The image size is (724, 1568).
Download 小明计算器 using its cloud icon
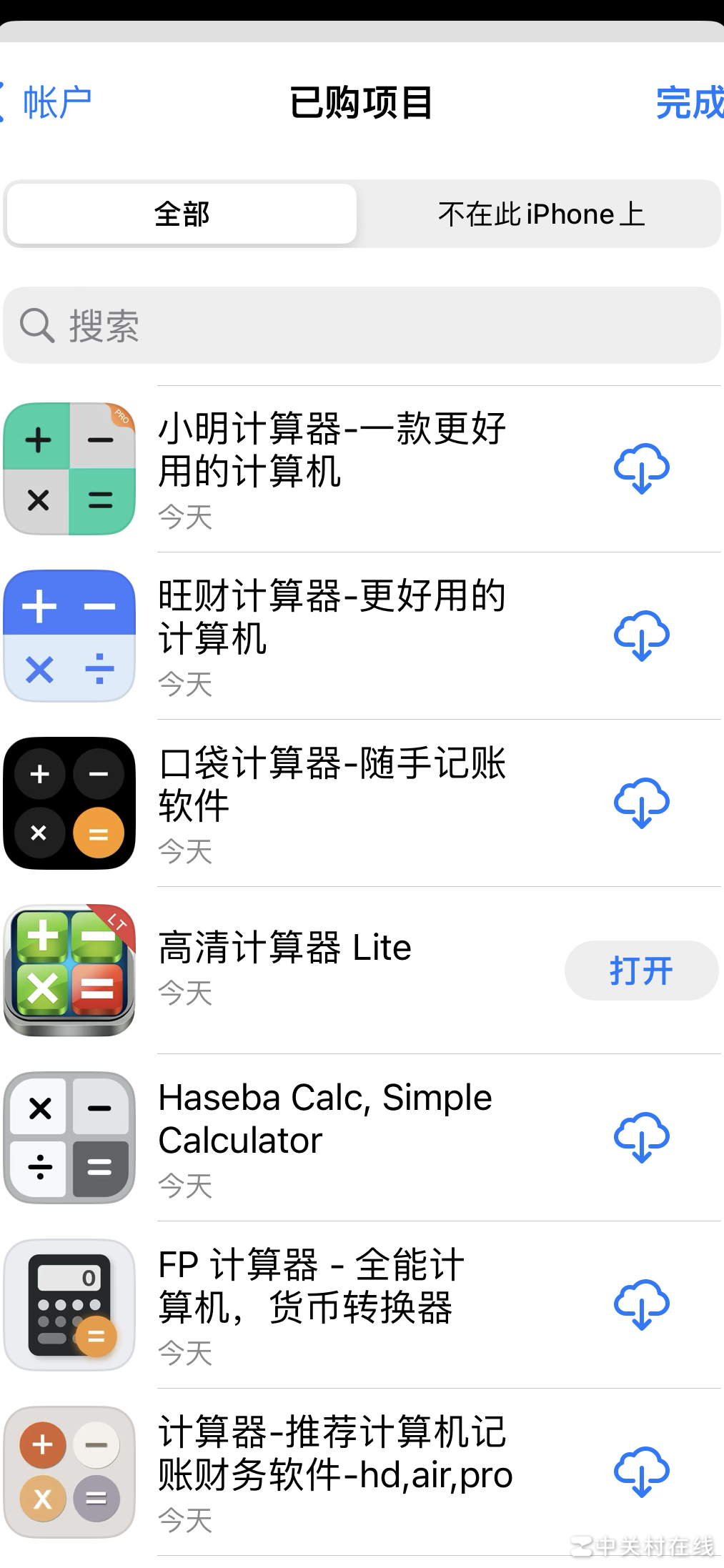(x=641, y=468)
